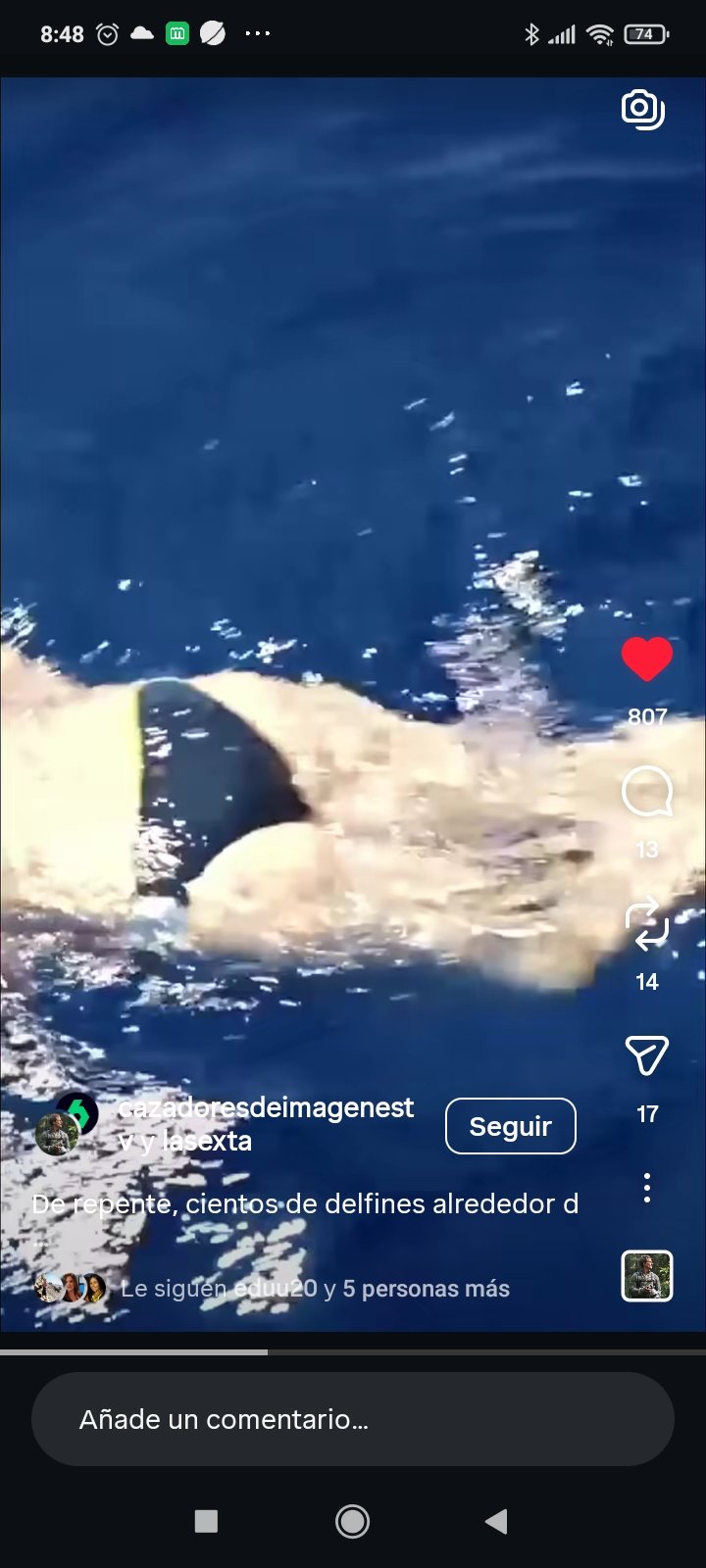View the audio track thumbnail for this reel
706x1568 pixels.
647,1276
